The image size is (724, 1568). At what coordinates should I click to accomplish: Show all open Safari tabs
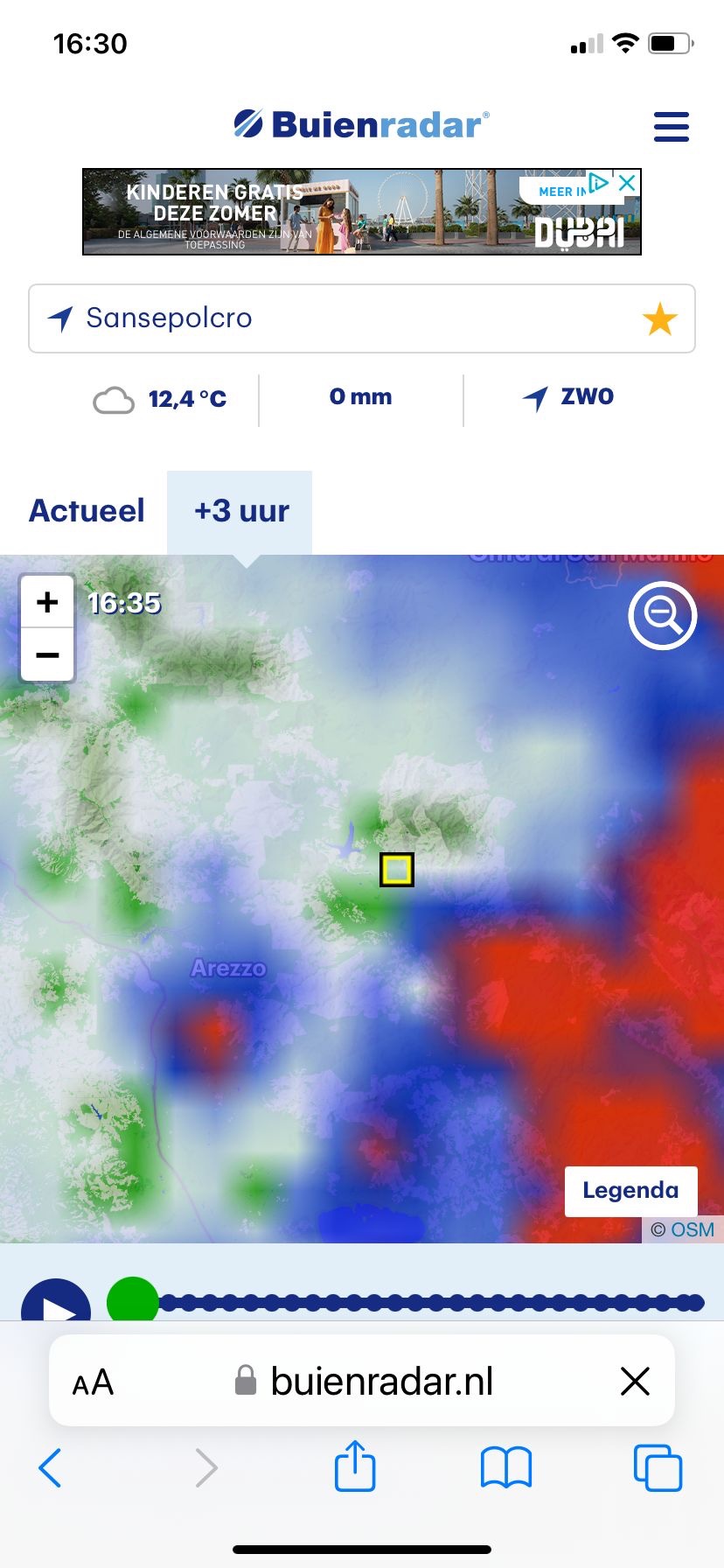coord(657,1467)
